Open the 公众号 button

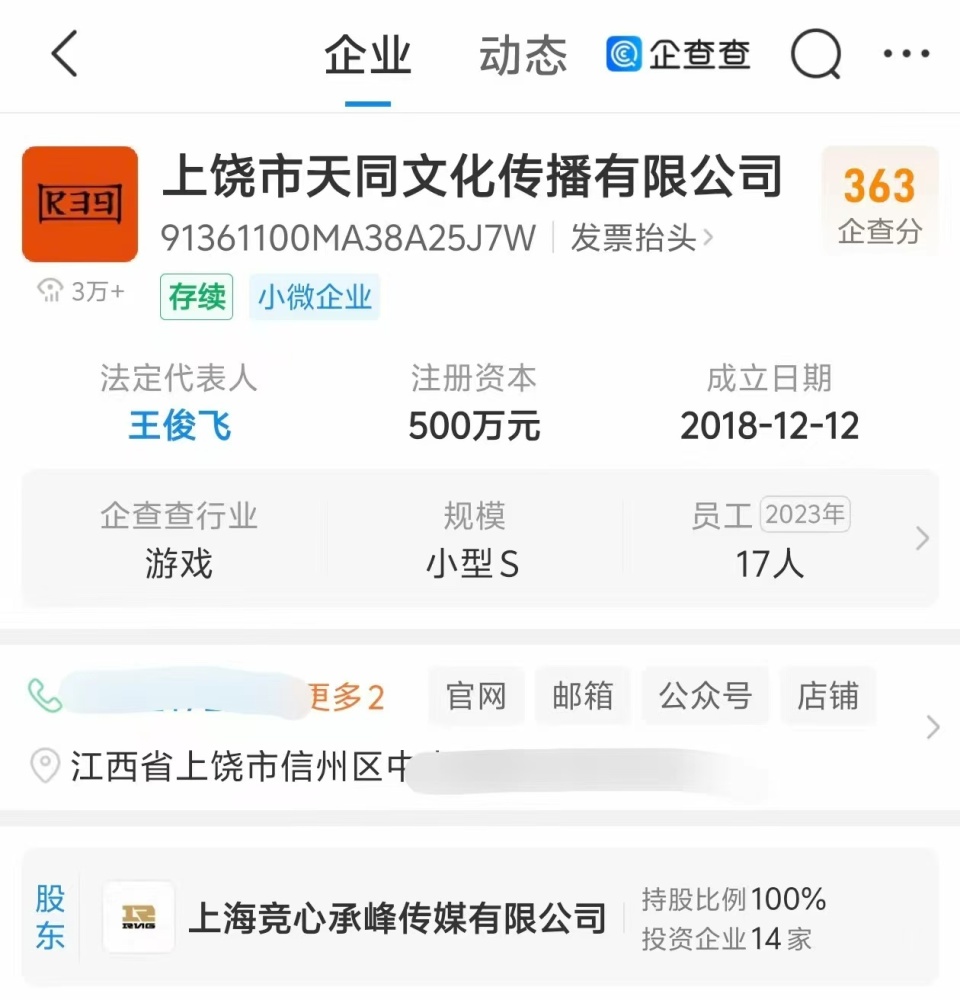point(705,696)
